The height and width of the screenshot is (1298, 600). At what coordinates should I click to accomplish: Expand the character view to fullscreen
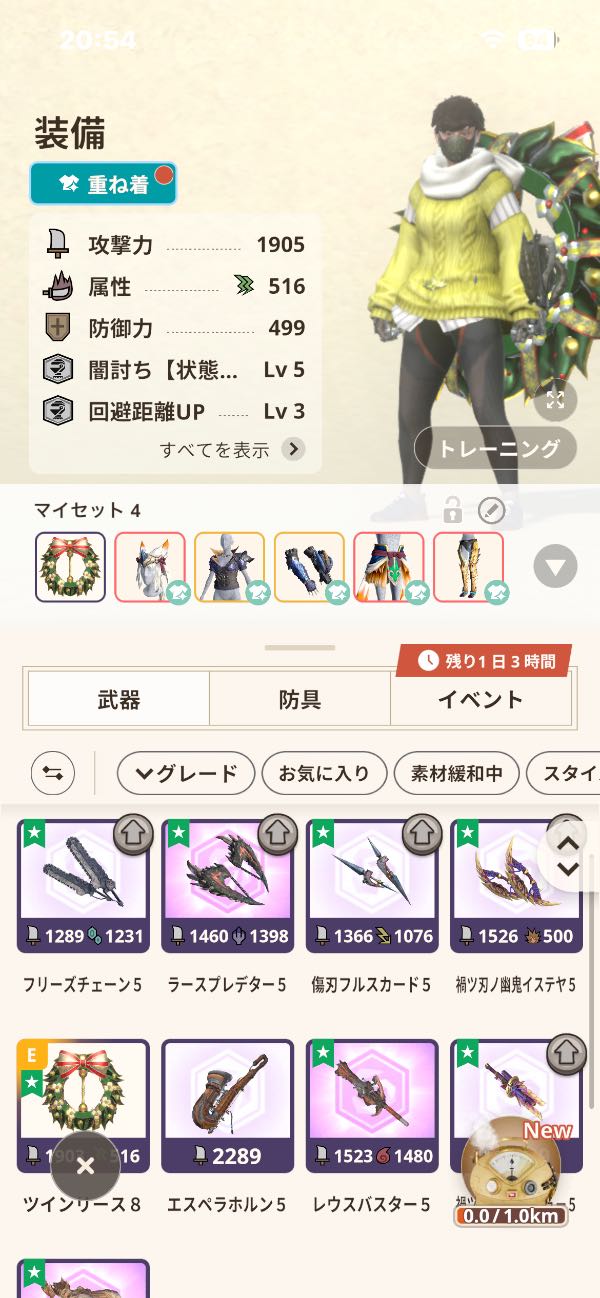point(555,401)
